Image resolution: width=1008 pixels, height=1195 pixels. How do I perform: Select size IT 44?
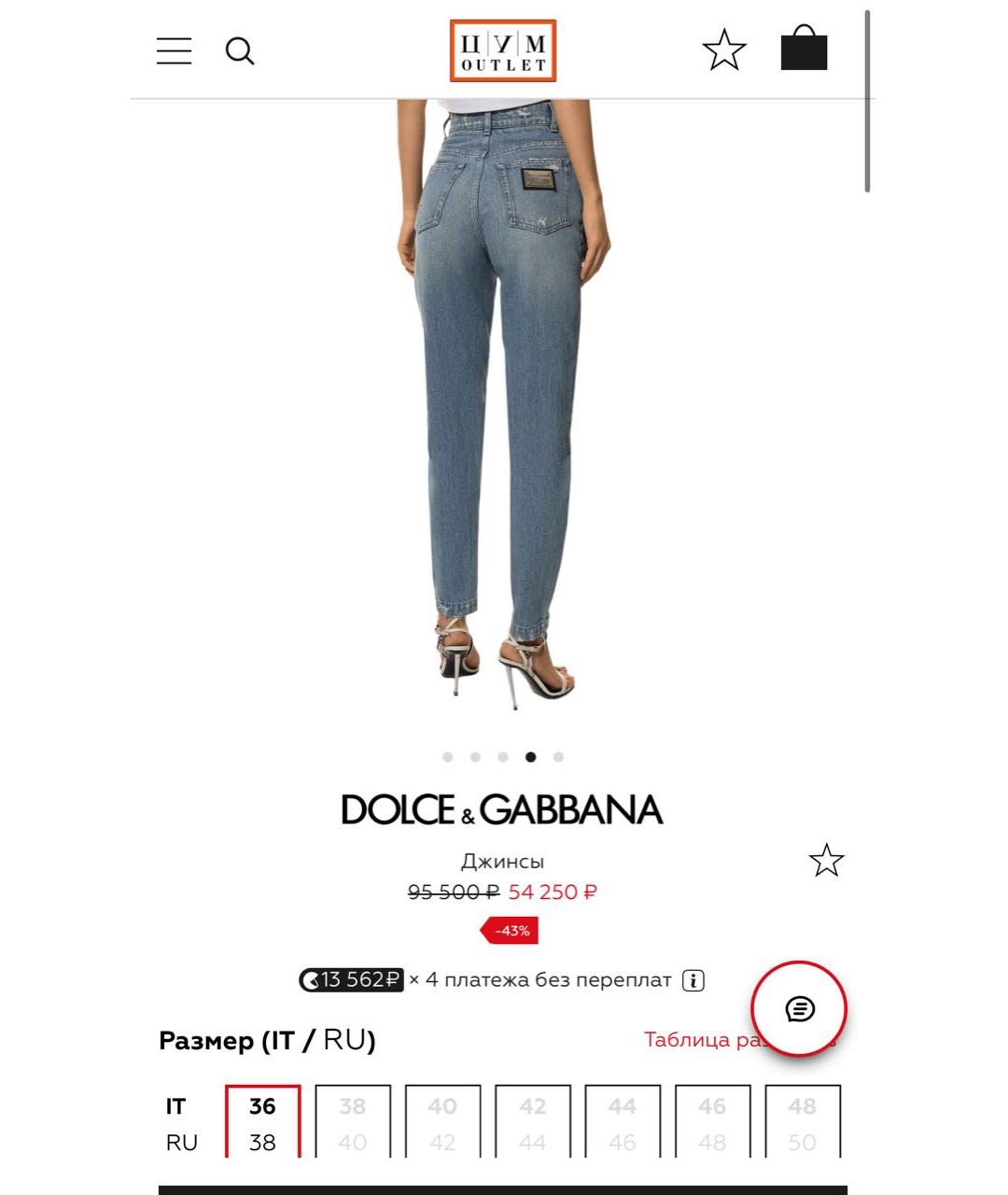tap(623, 1122)
